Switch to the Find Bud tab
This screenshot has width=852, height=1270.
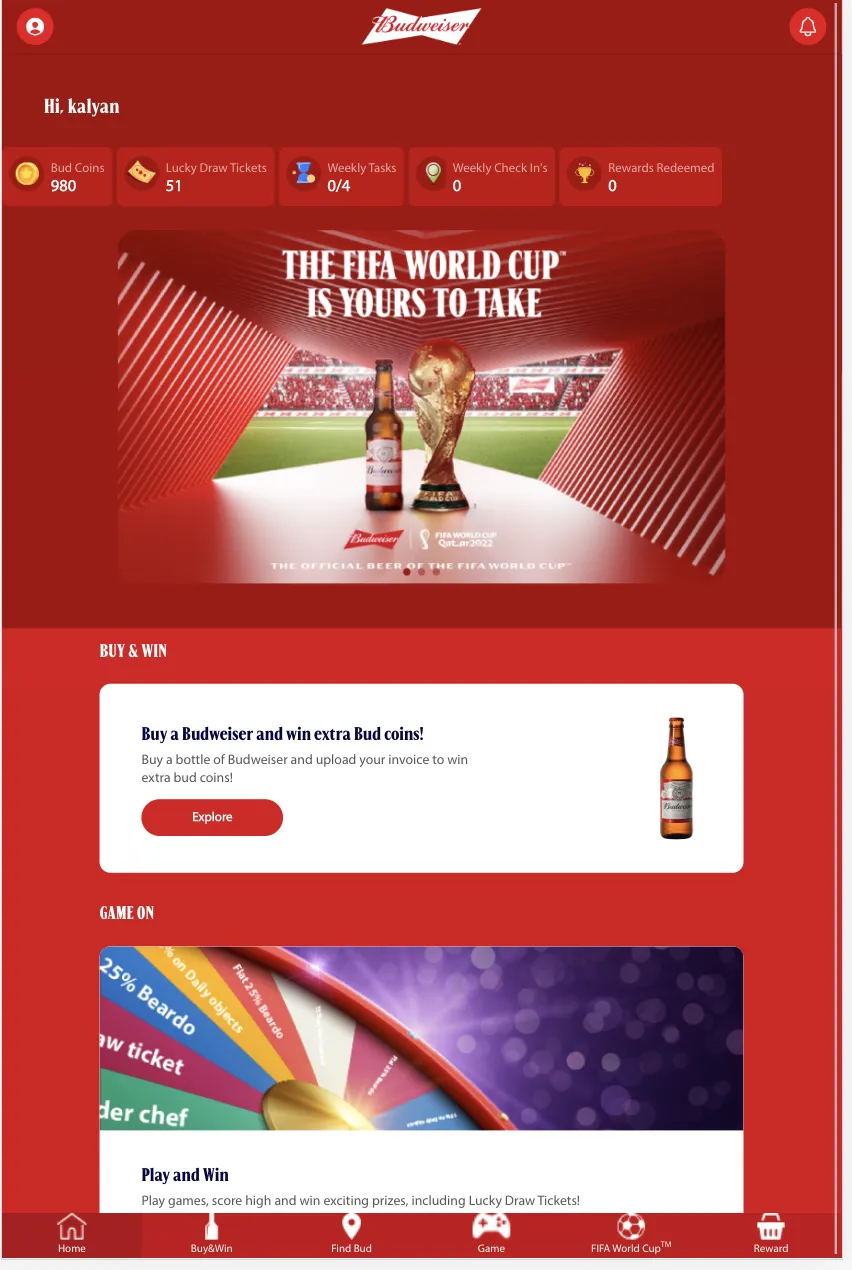coord(351,1235)
